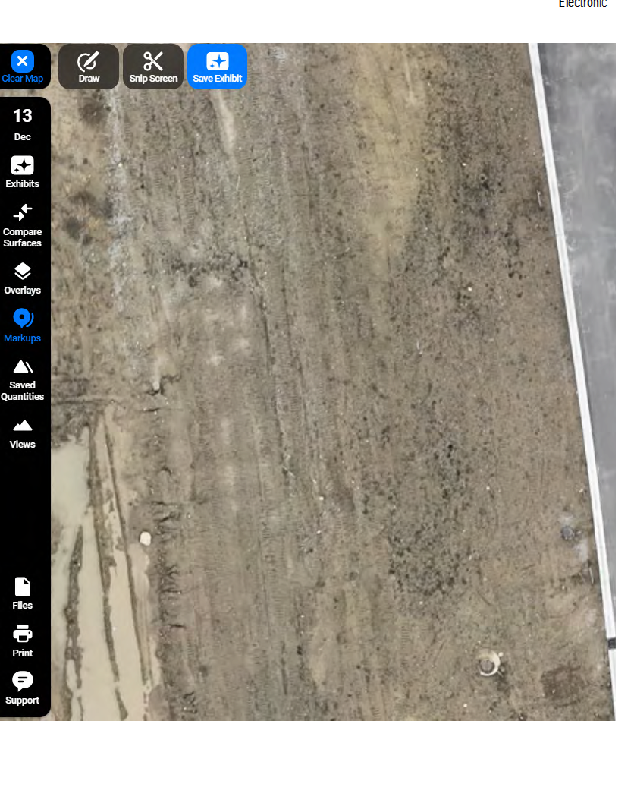Contact Support from the sidebar
The height and width of the screenshot is (800, 618).
coord(22,689)
